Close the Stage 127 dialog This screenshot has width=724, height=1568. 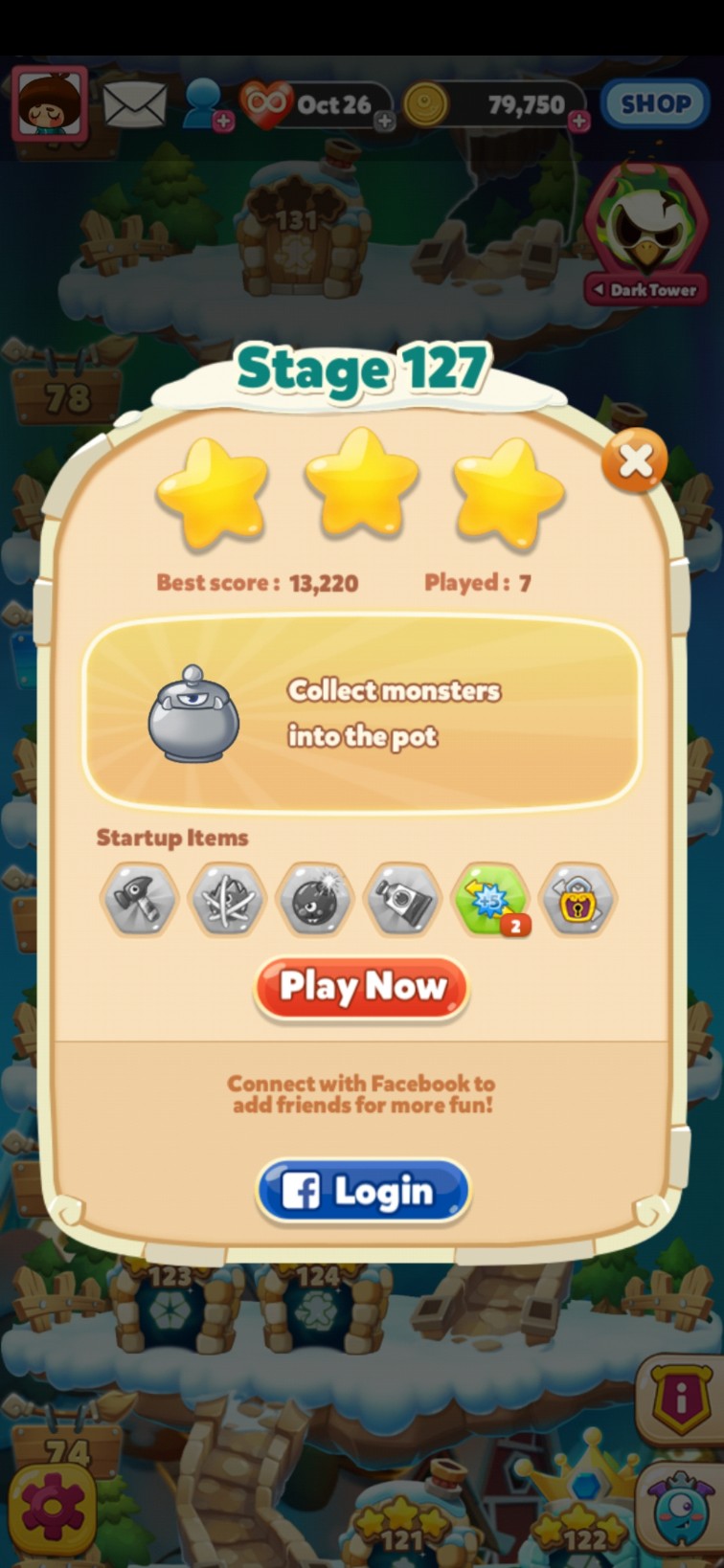[x=634, y=461]
